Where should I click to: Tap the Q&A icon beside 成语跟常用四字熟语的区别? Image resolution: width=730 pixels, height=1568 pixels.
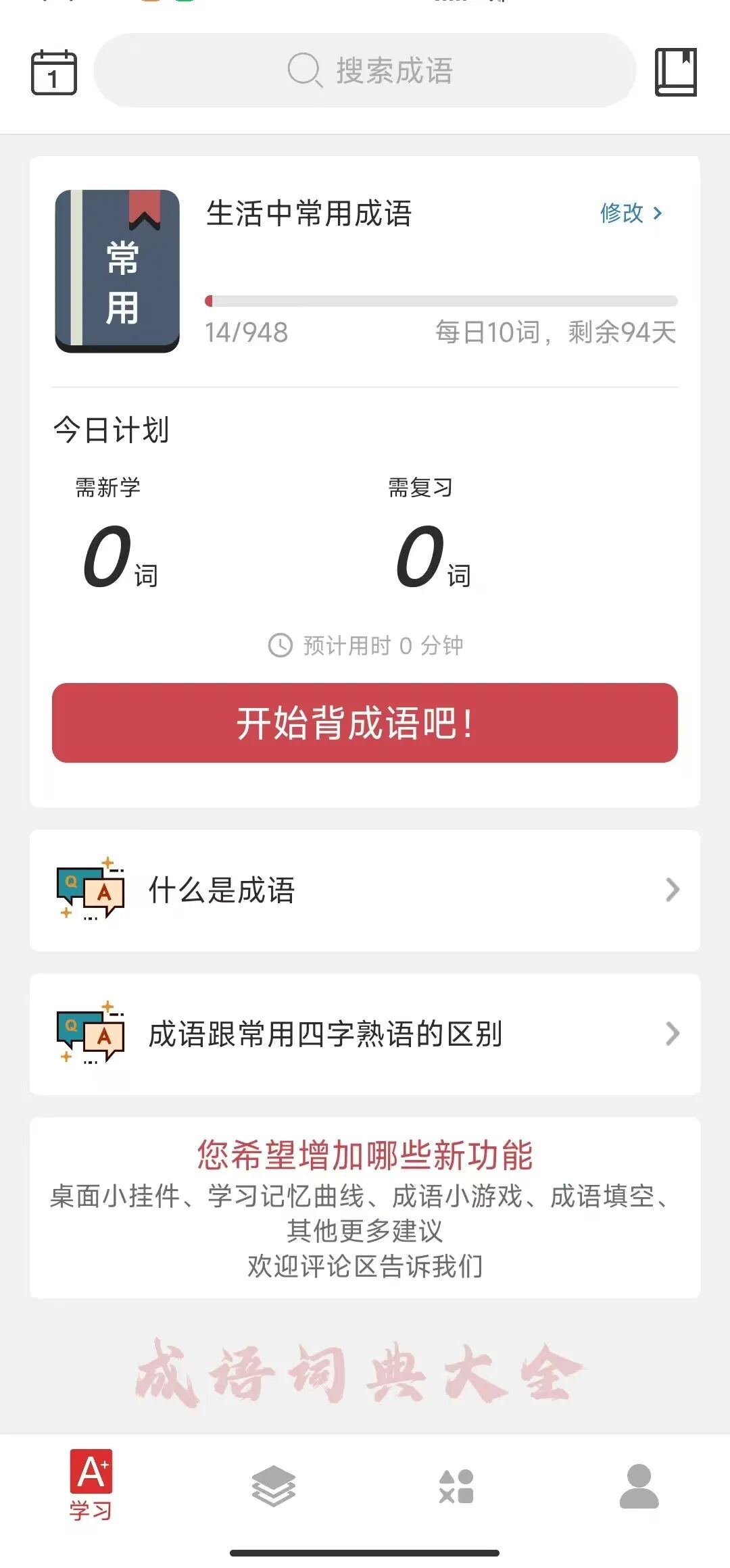91,1034
